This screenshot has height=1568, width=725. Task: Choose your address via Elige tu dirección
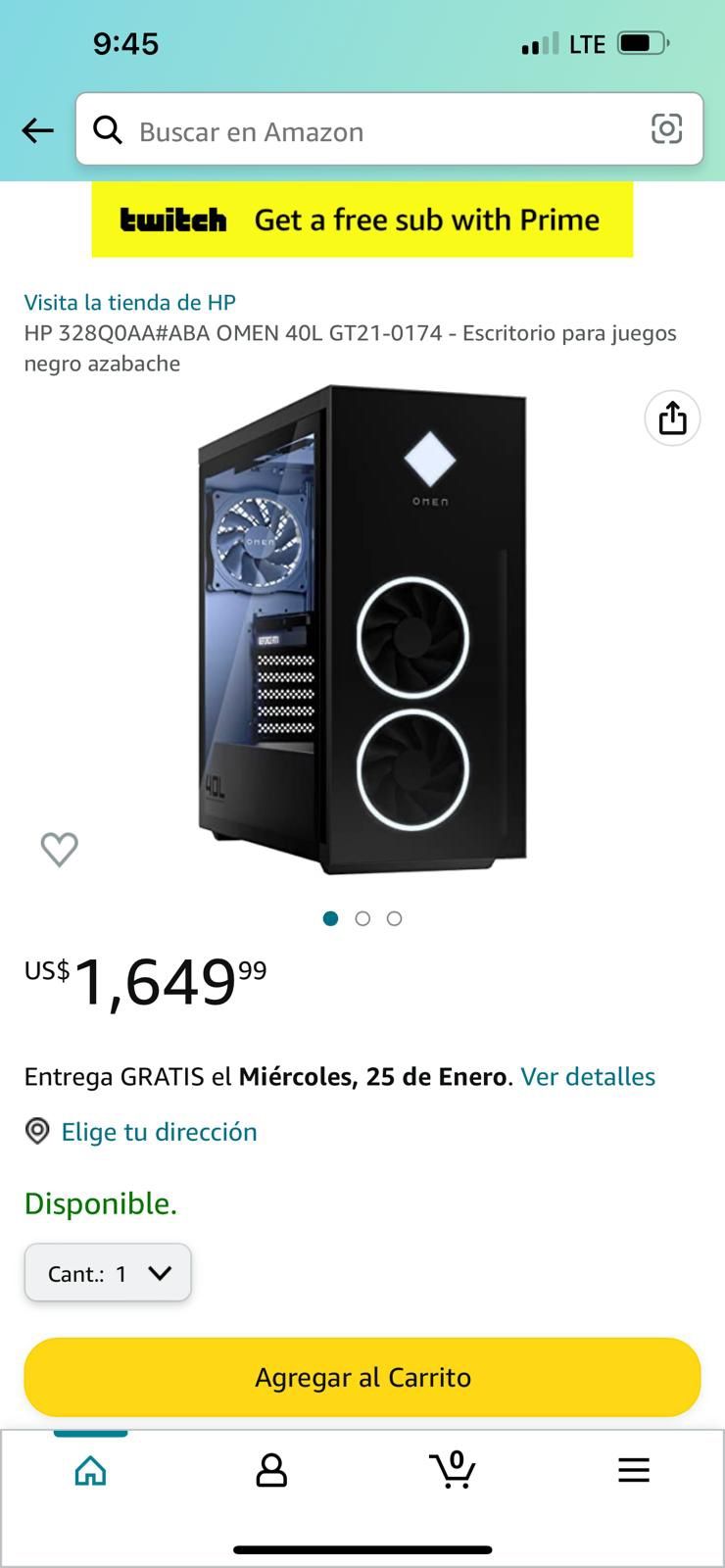coord(159,1132)
